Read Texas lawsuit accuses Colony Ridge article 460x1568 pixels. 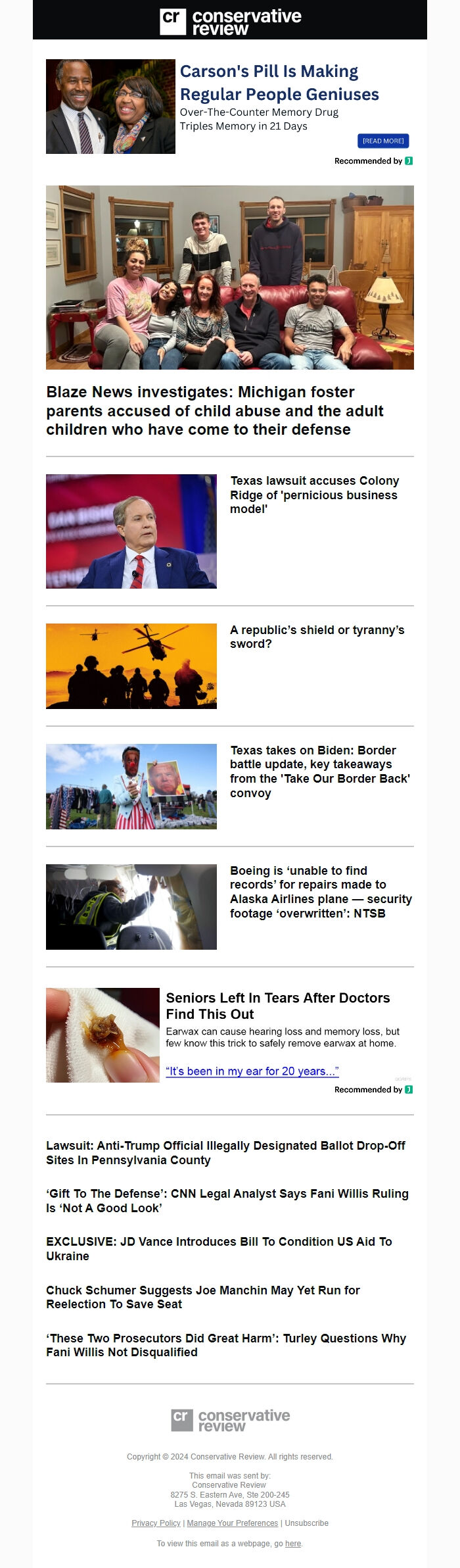[314, 495]
